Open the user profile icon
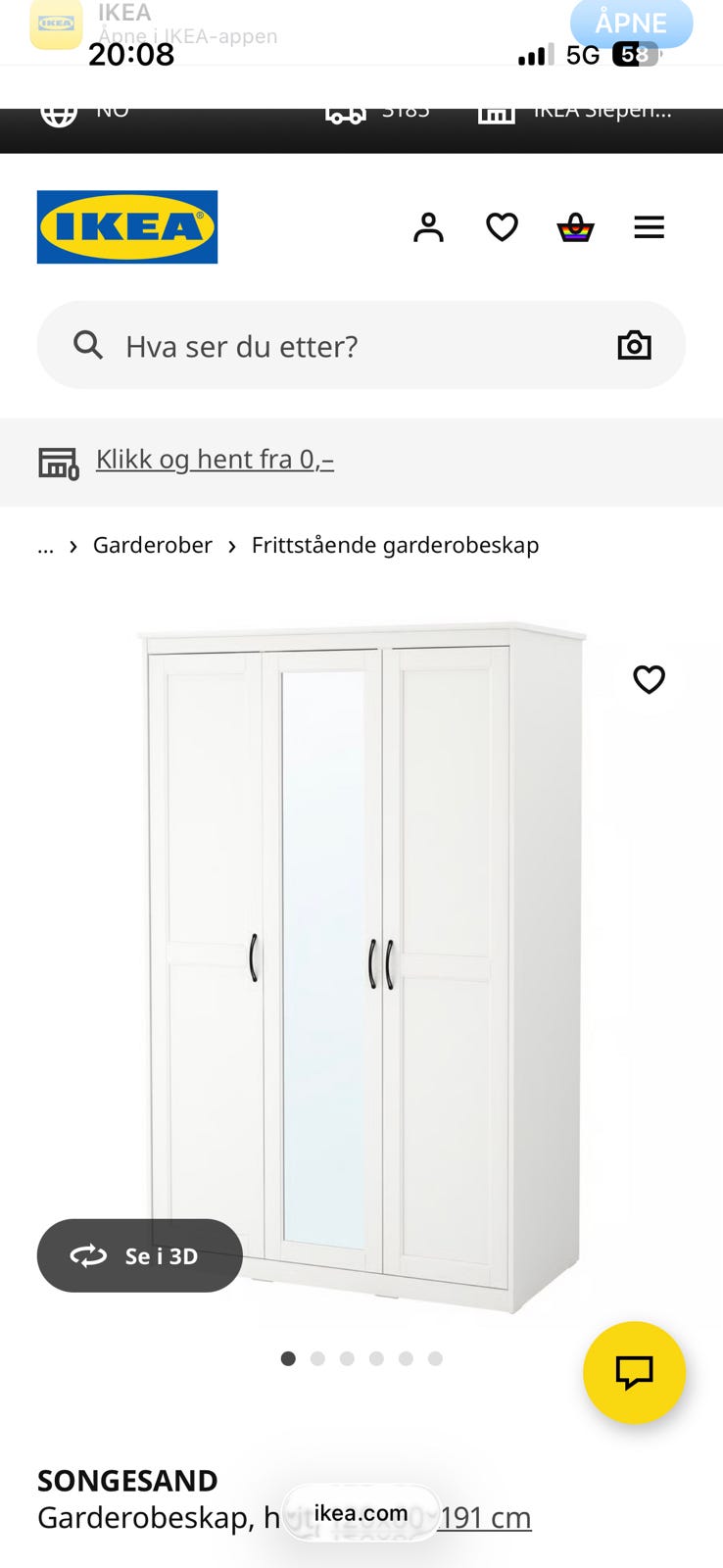Screen dimensions: 723x1568 (428, 227)
